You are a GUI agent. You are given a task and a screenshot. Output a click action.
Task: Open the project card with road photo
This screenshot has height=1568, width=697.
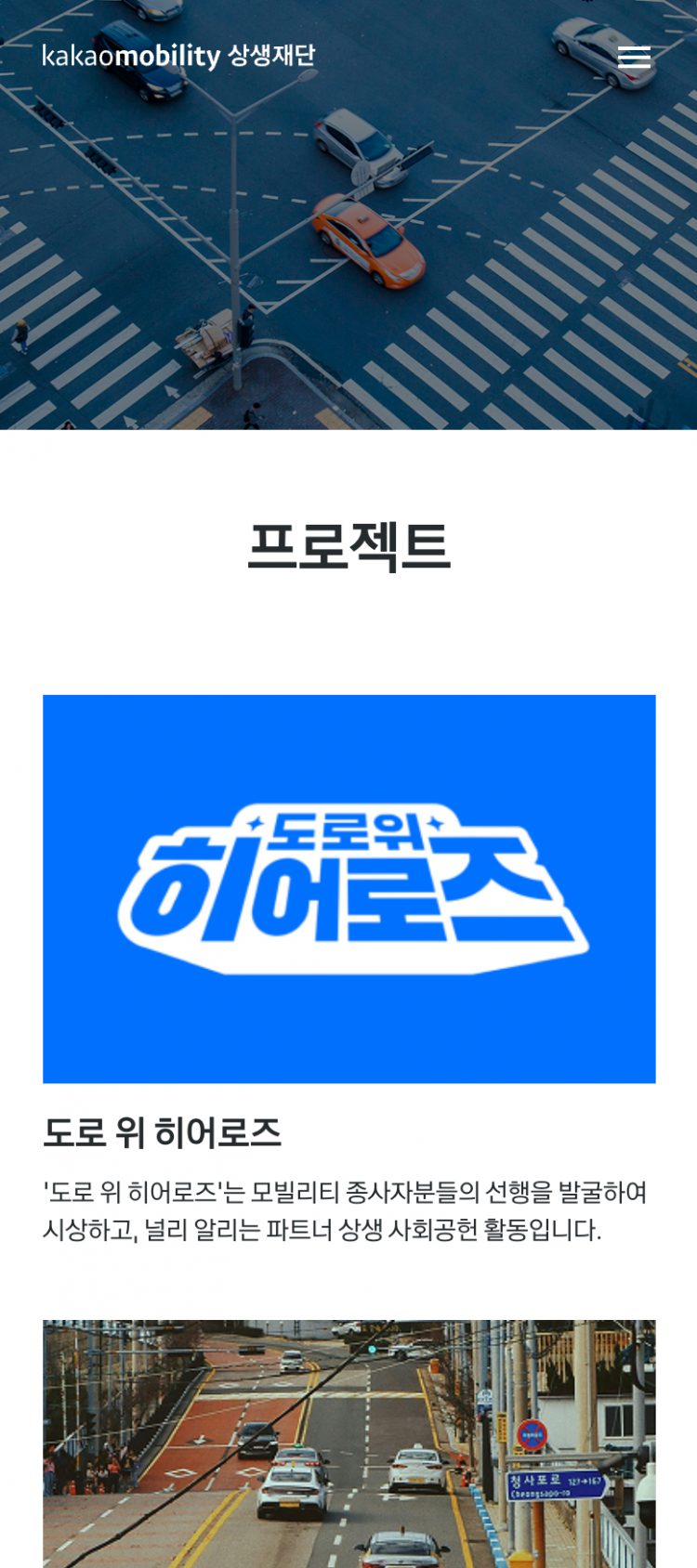click(348, 1443)
